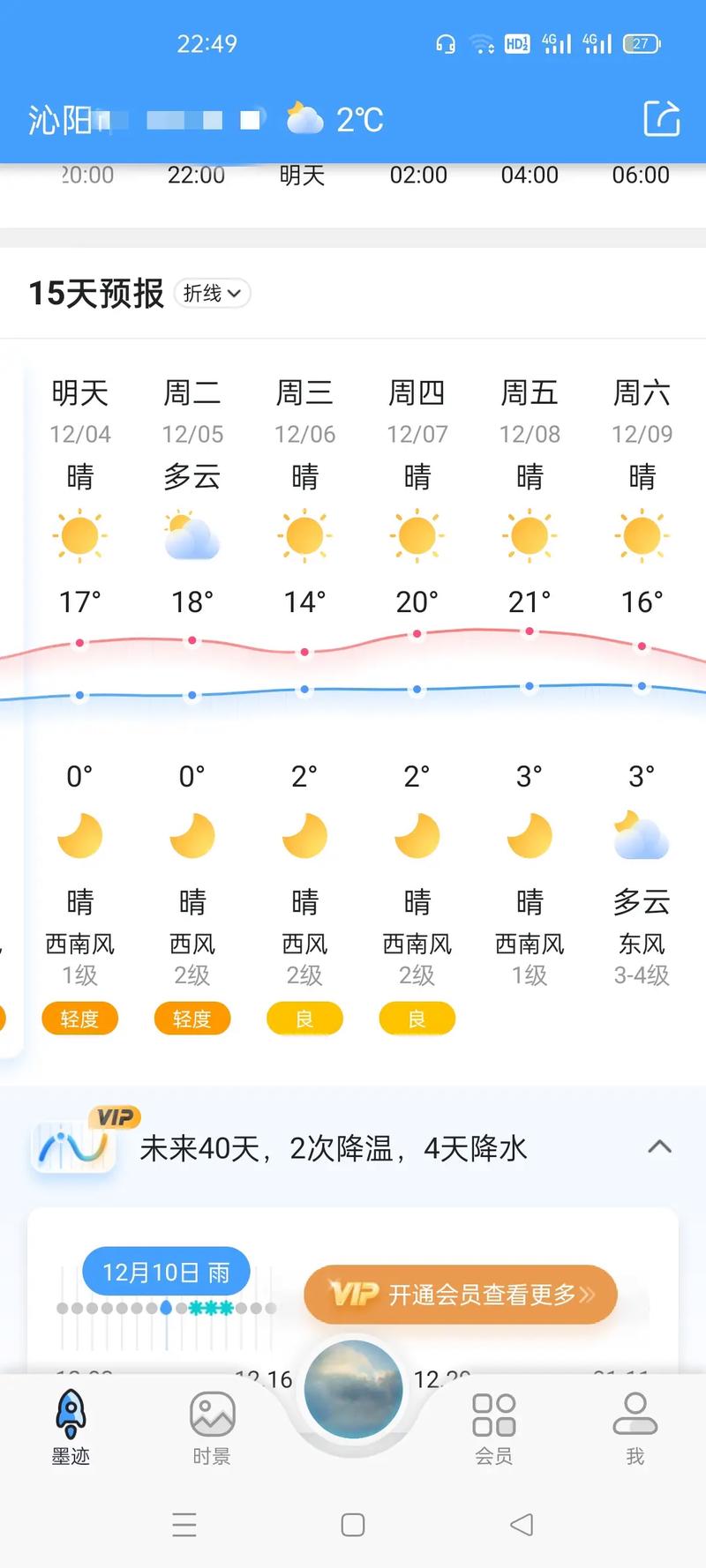Open the 折线 chart style dropdown
Viewport: 706px width, 1568px height.
[x=212, y=293]
